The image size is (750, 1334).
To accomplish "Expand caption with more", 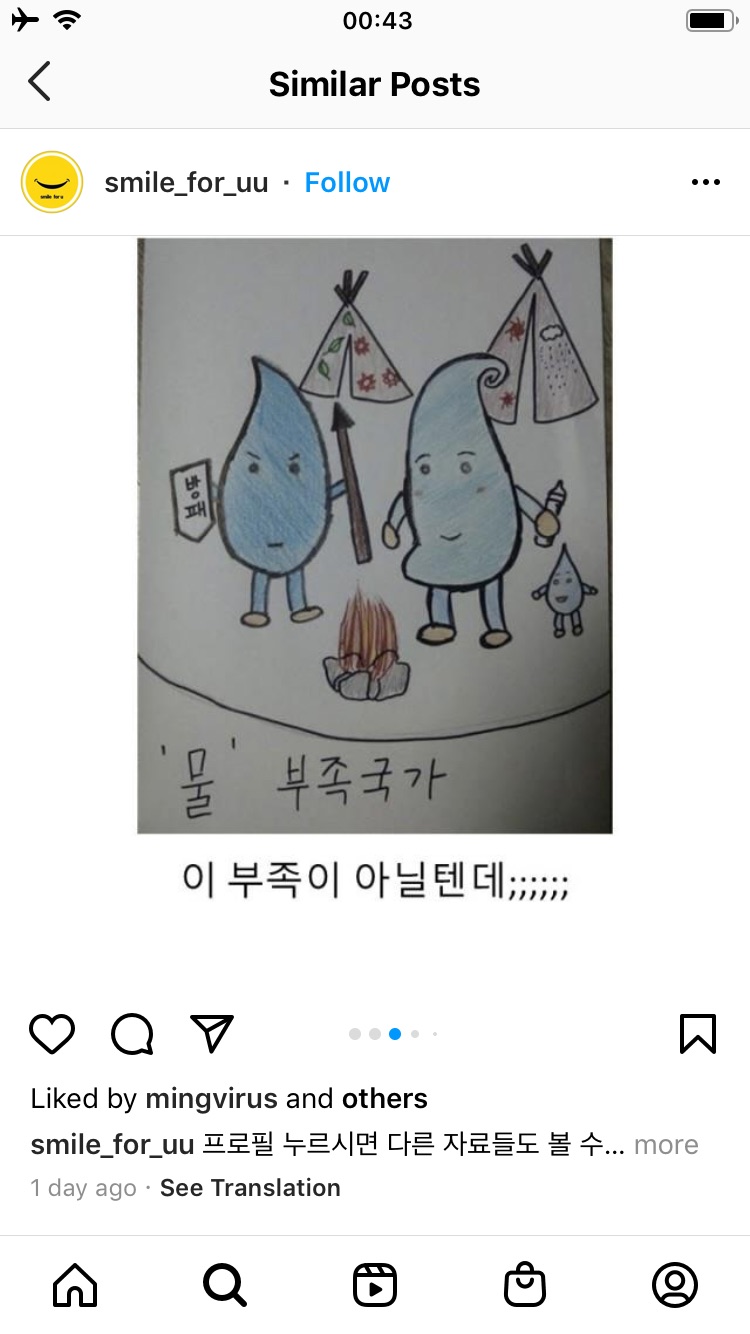I will pyautogui.click(x=666, y=1145).
